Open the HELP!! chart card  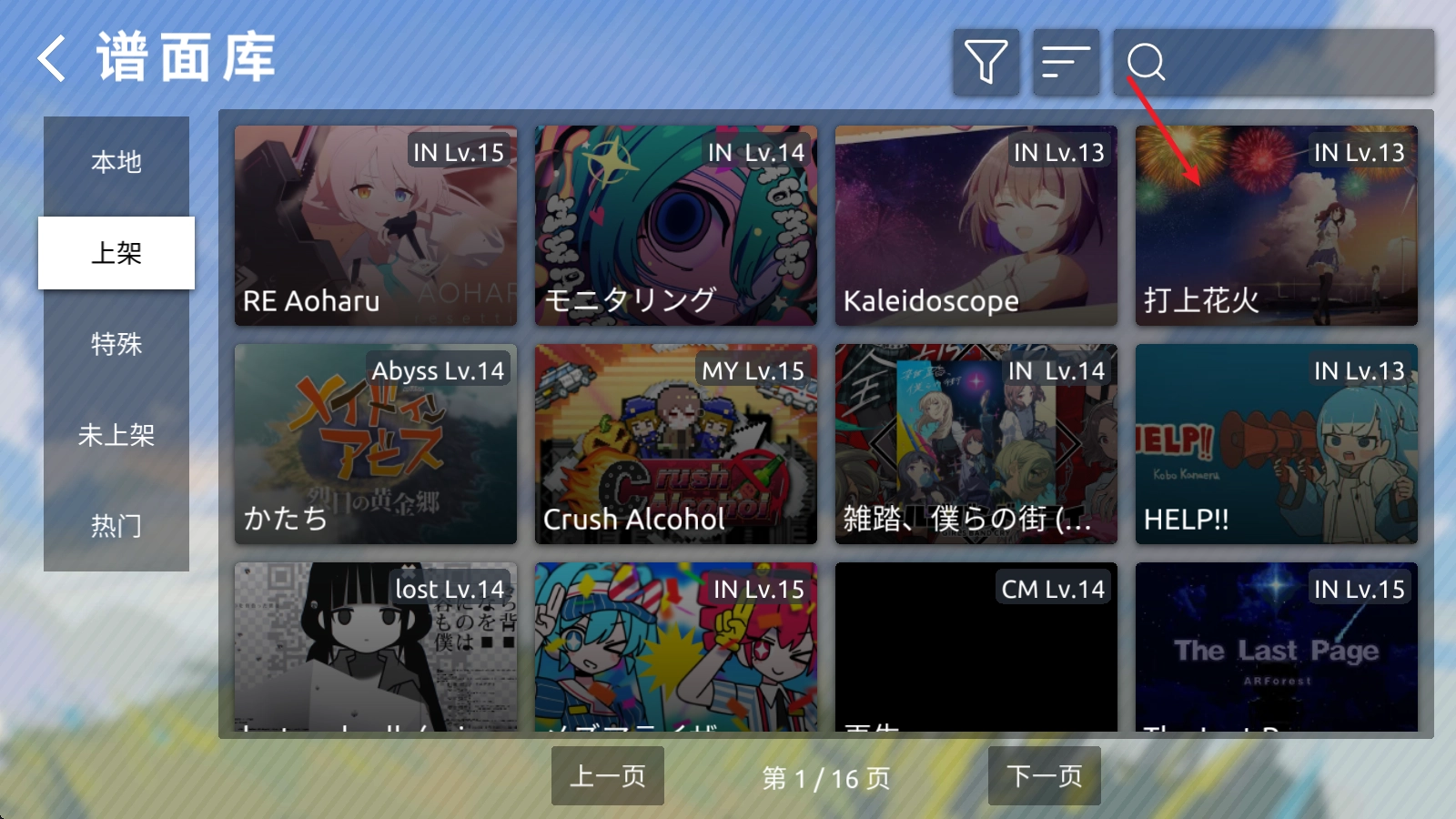point(1276,444)
